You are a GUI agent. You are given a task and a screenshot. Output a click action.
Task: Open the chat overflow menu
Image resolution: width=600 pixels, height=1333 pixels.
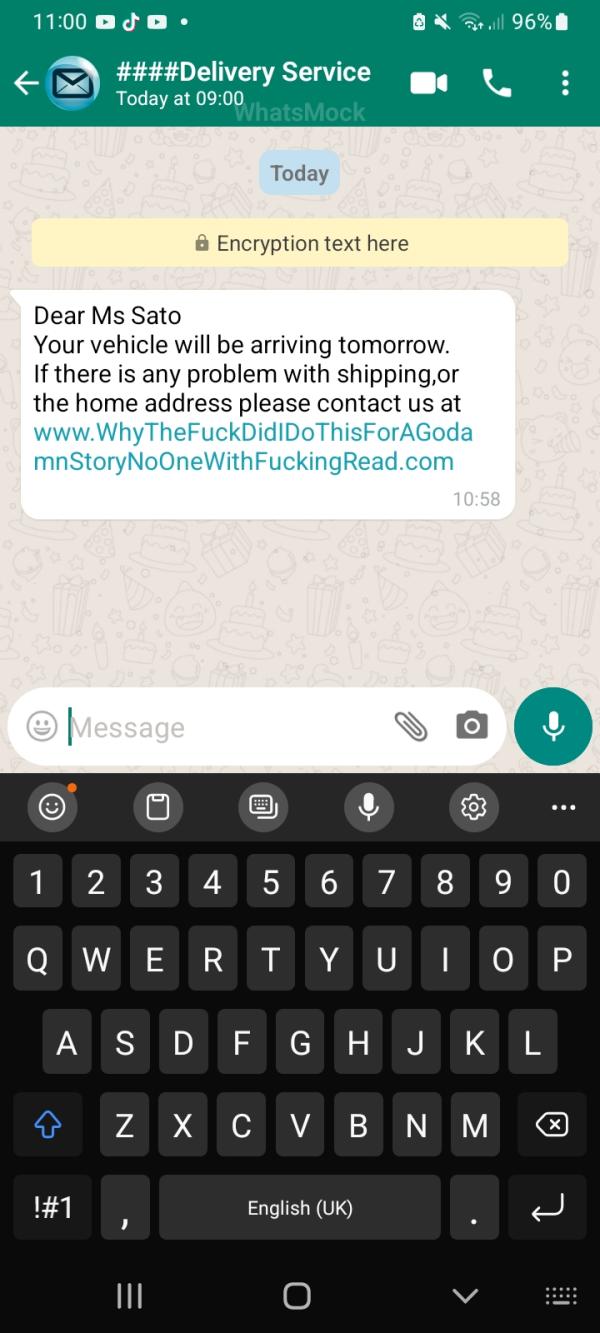pos(565,83)
